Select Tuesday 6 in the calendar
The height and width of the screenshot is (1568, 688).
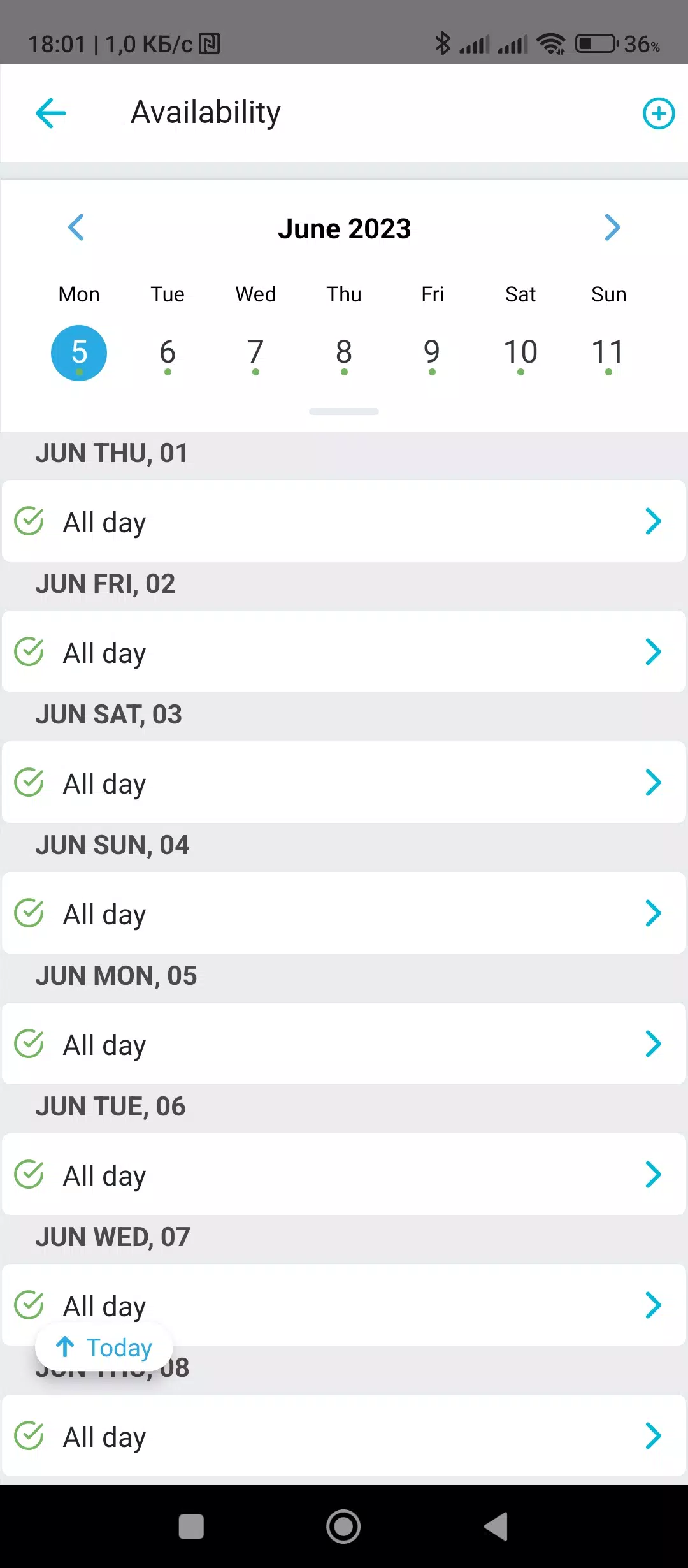[x=168, y=353]
